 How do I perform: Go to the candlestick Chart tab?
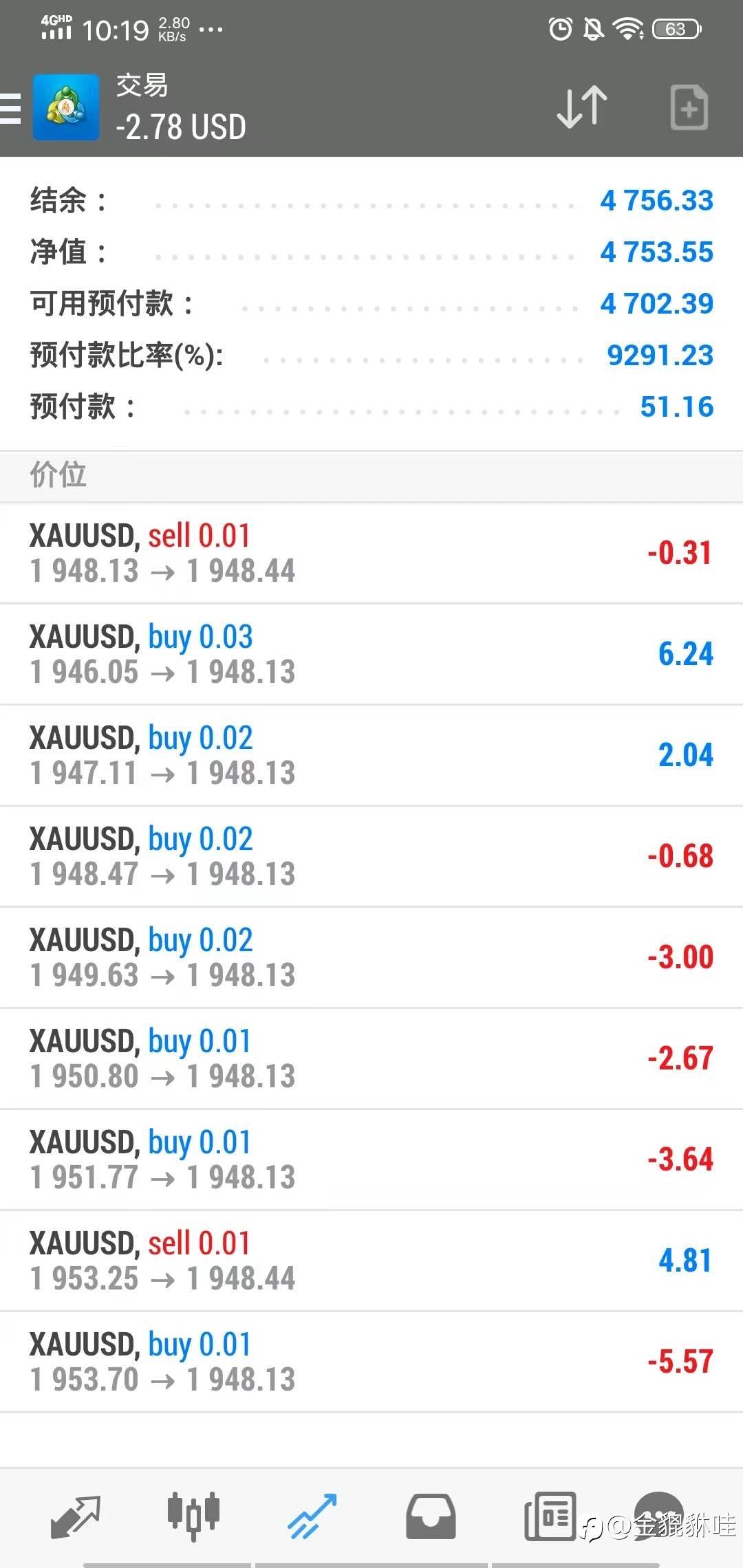[193, 1517]
